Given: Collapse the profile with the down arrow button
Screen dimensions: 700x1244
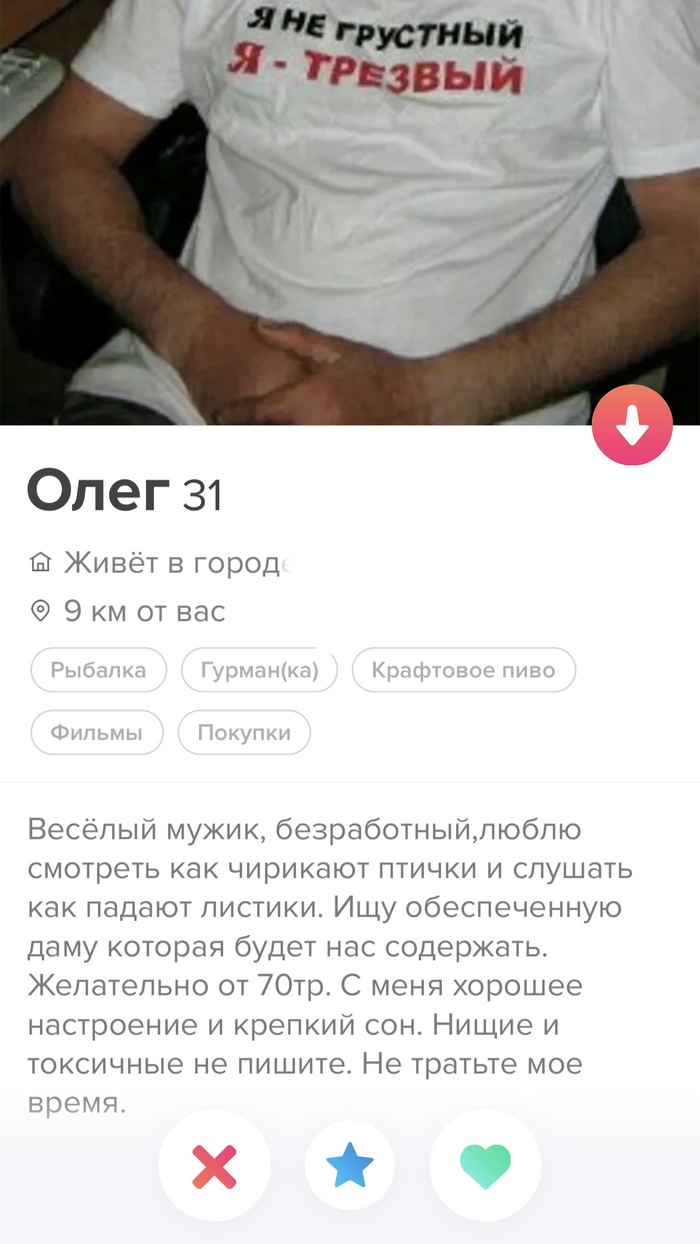Looking at the screenshot, I should (x=631, y=424).
